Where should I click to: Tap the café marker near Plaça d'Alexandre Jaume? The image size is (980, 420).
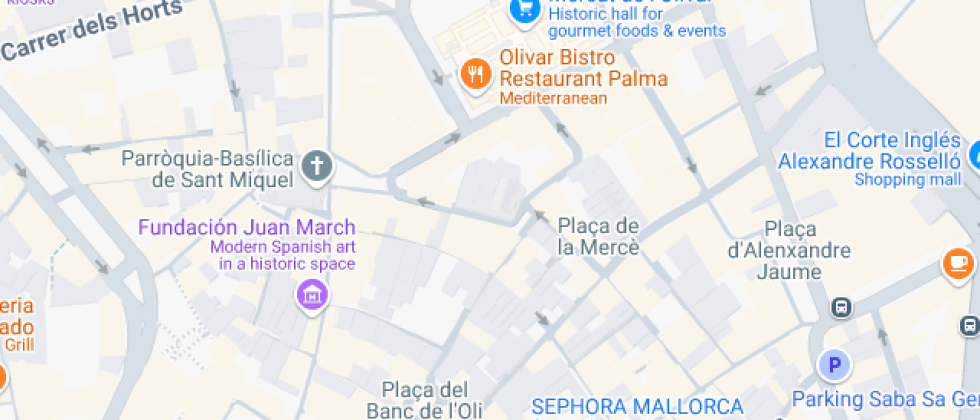958,264
